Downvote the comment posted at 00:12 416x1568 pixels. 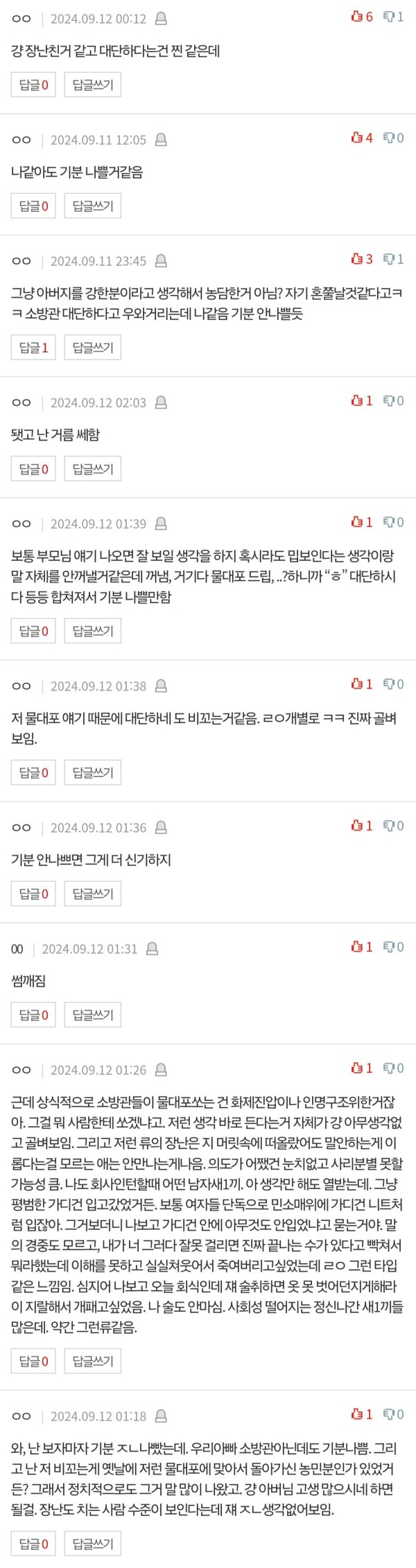[x=393, y=17]
